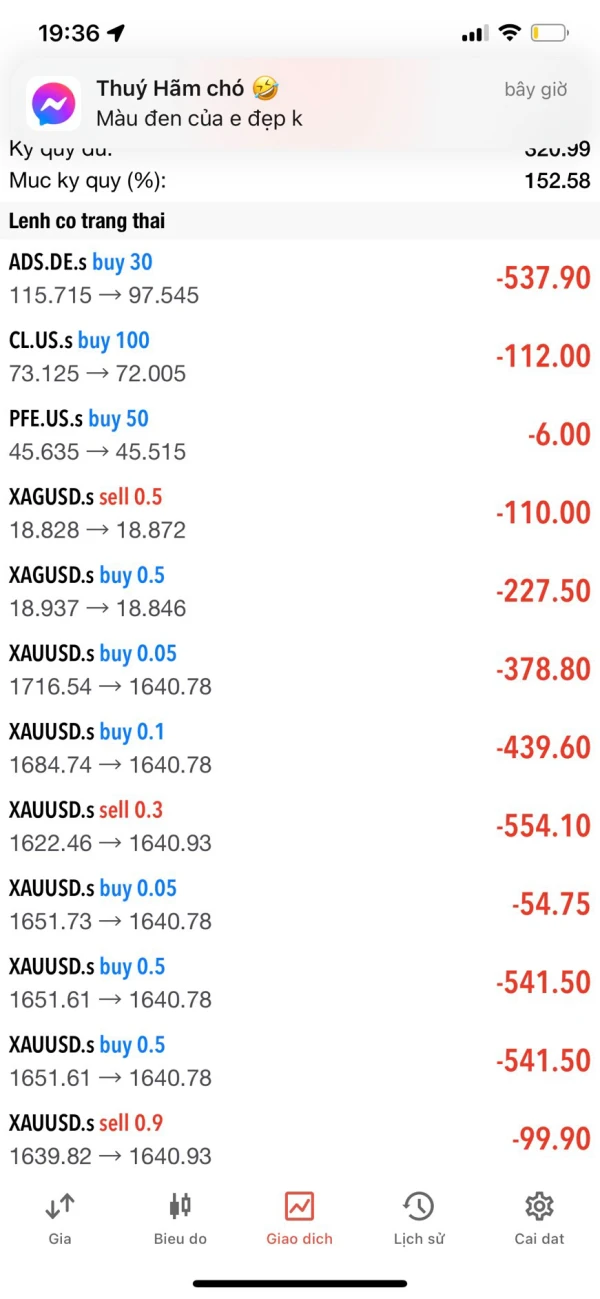Open the Messenger notification from Thuý Hãm chó
This screenshot has width=600, height=1299.
tap(300, 103)
